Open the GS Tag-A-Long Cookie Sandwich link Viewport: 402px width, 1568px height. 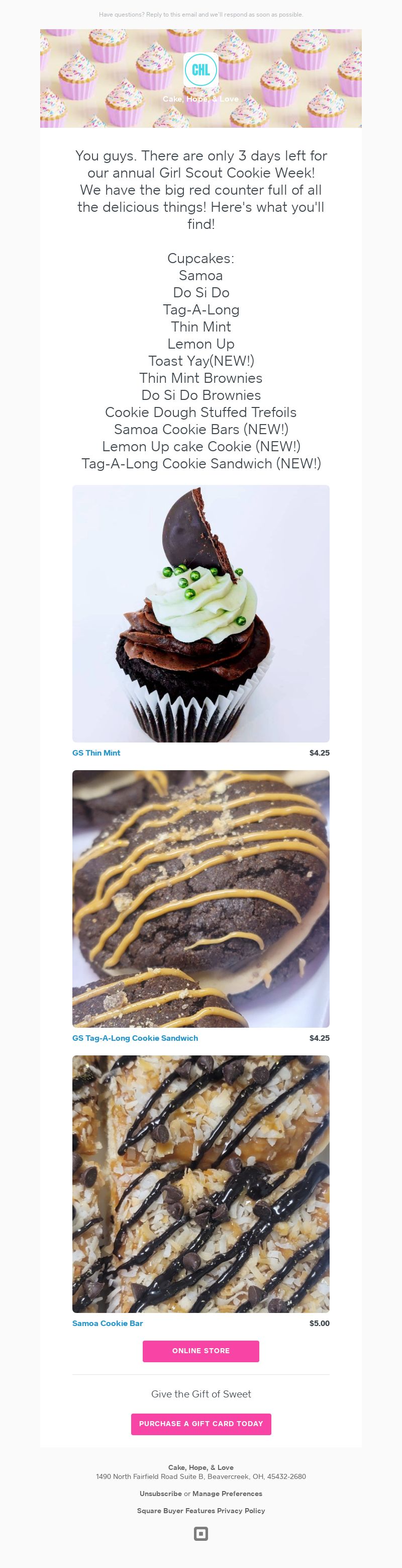135,1038
